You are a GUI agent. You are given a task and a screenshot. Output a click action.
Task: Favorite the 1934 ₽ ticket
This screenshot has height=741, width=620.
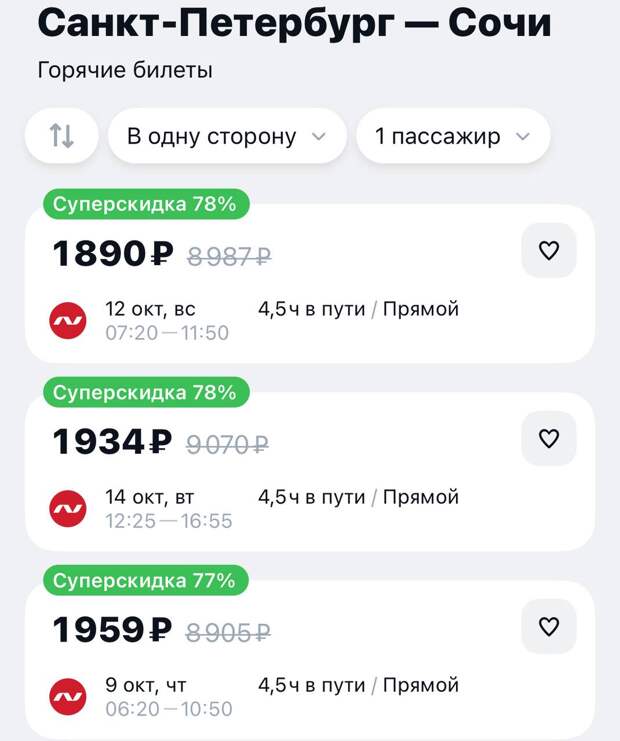click(549, 438)
